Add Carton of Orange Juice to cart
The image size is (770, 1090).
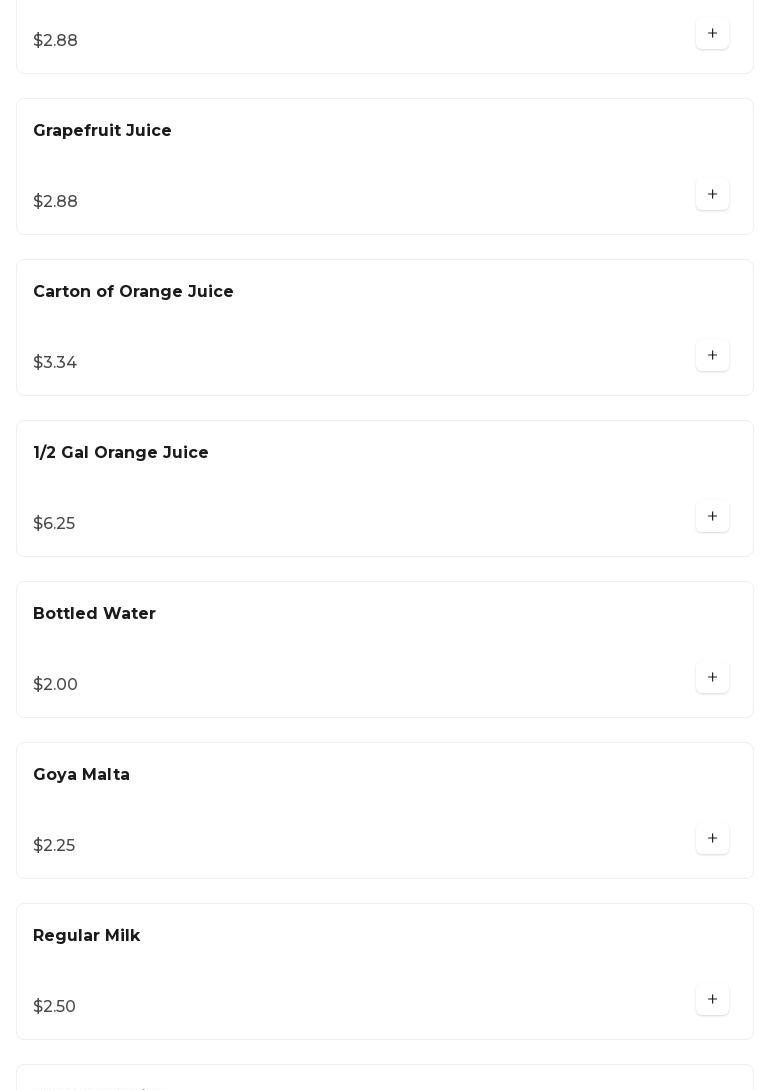pos(712,356)
